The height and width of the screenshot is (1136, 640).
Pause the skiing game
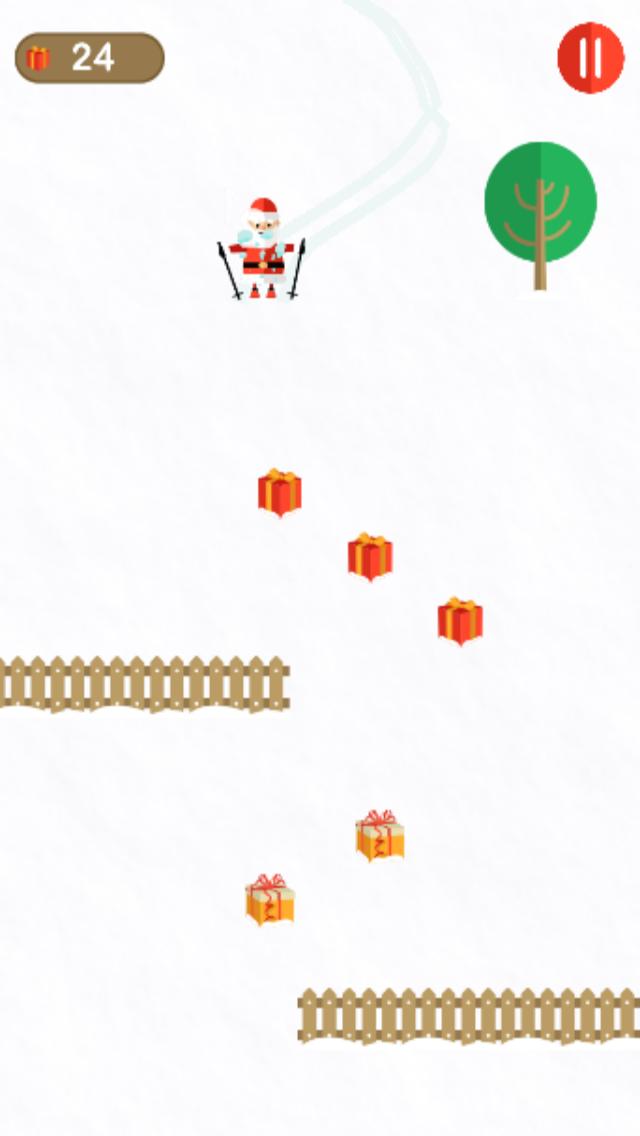point(590,58)
